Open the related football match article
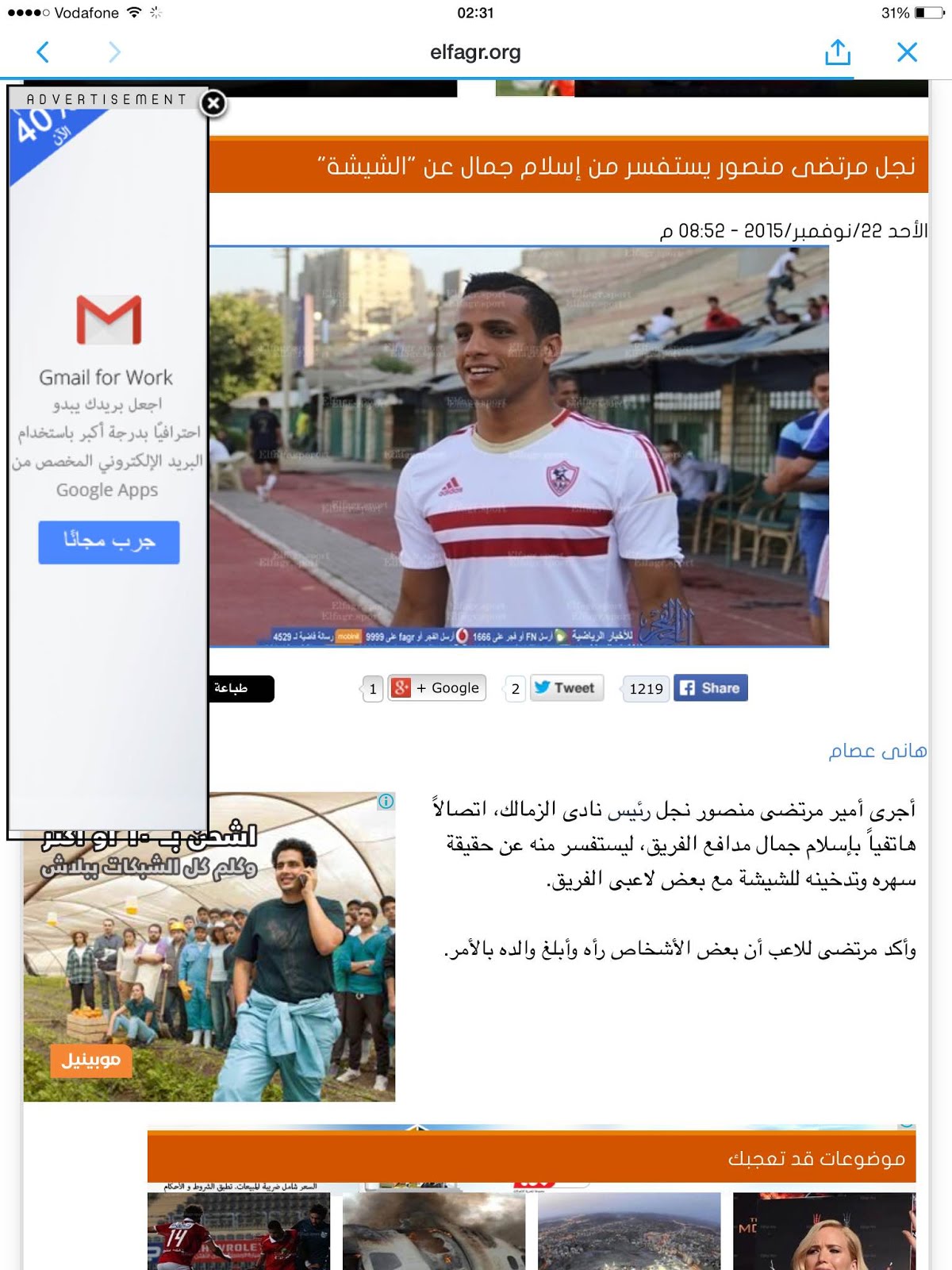 click(238, 1230)
